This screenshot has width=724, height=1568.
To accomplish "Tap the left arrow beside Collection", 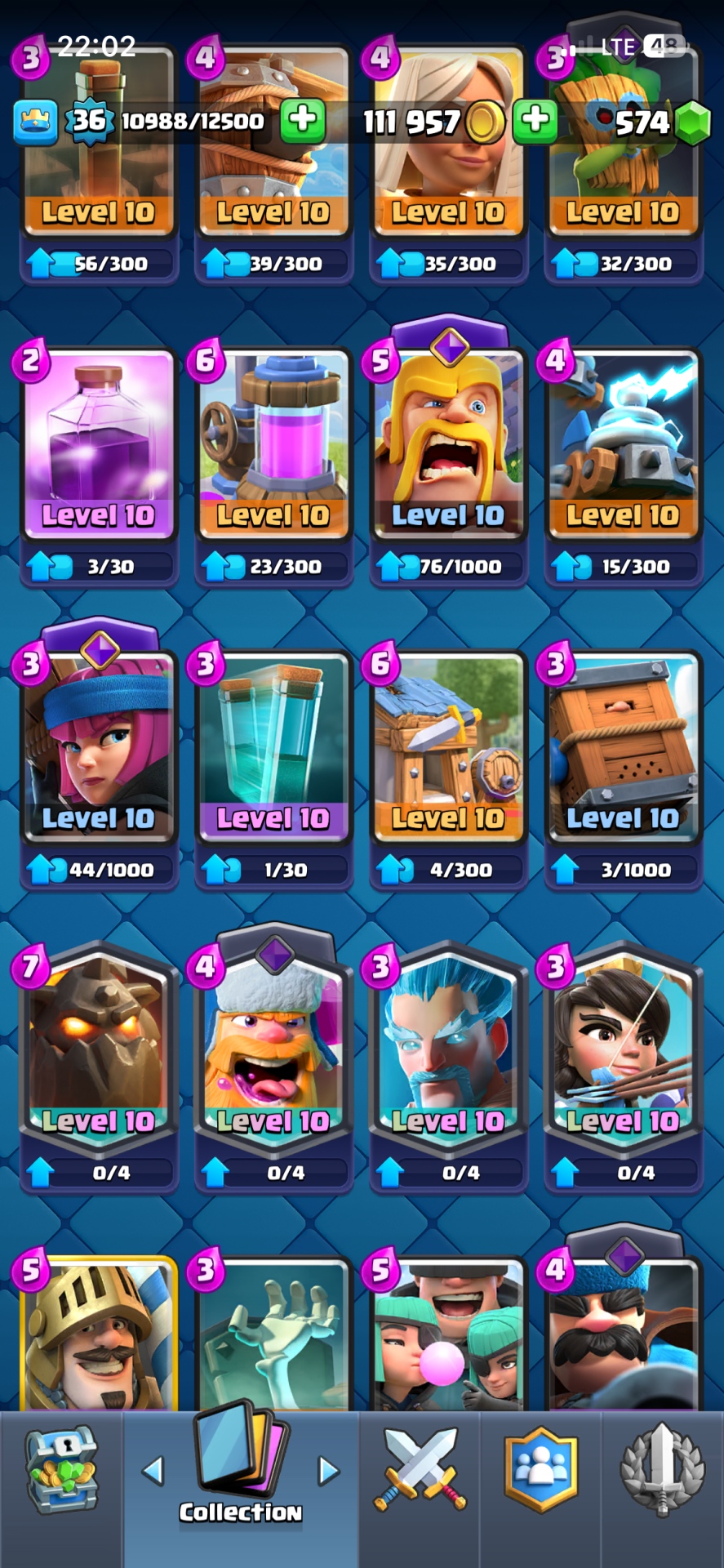I will pyautogui.click(x=153, y=1471).
